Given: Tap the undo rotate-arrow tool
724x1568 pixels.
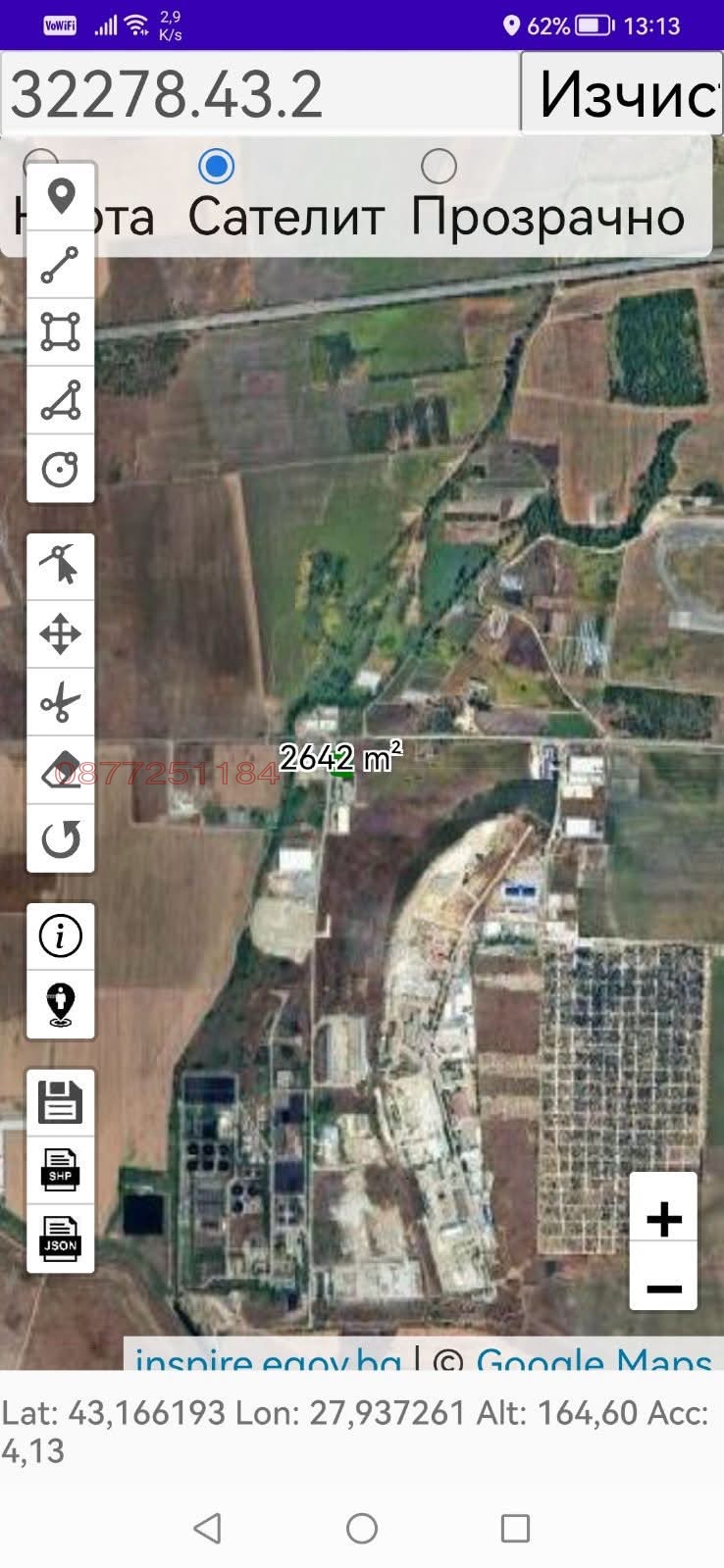Looking at the screenshot, I should (x=61, y=839).
